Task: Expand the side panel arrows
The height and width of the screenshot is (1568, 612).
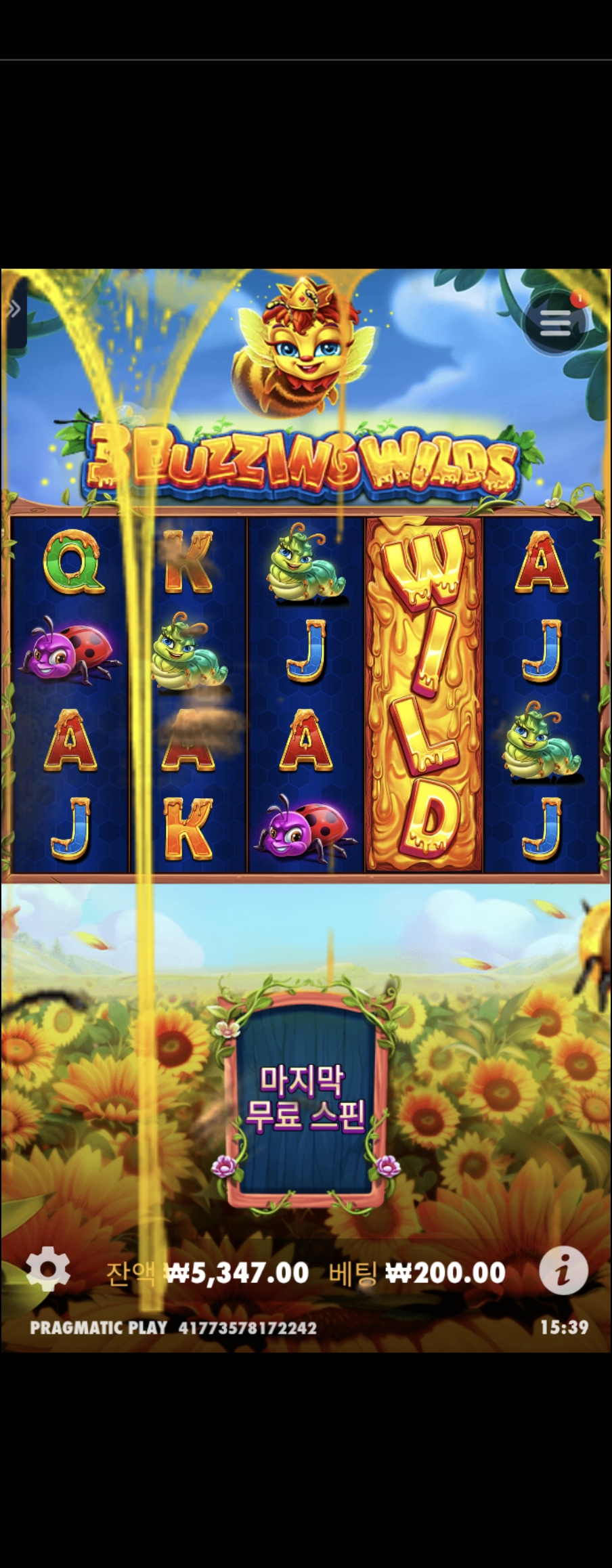Action: [14, 311]
